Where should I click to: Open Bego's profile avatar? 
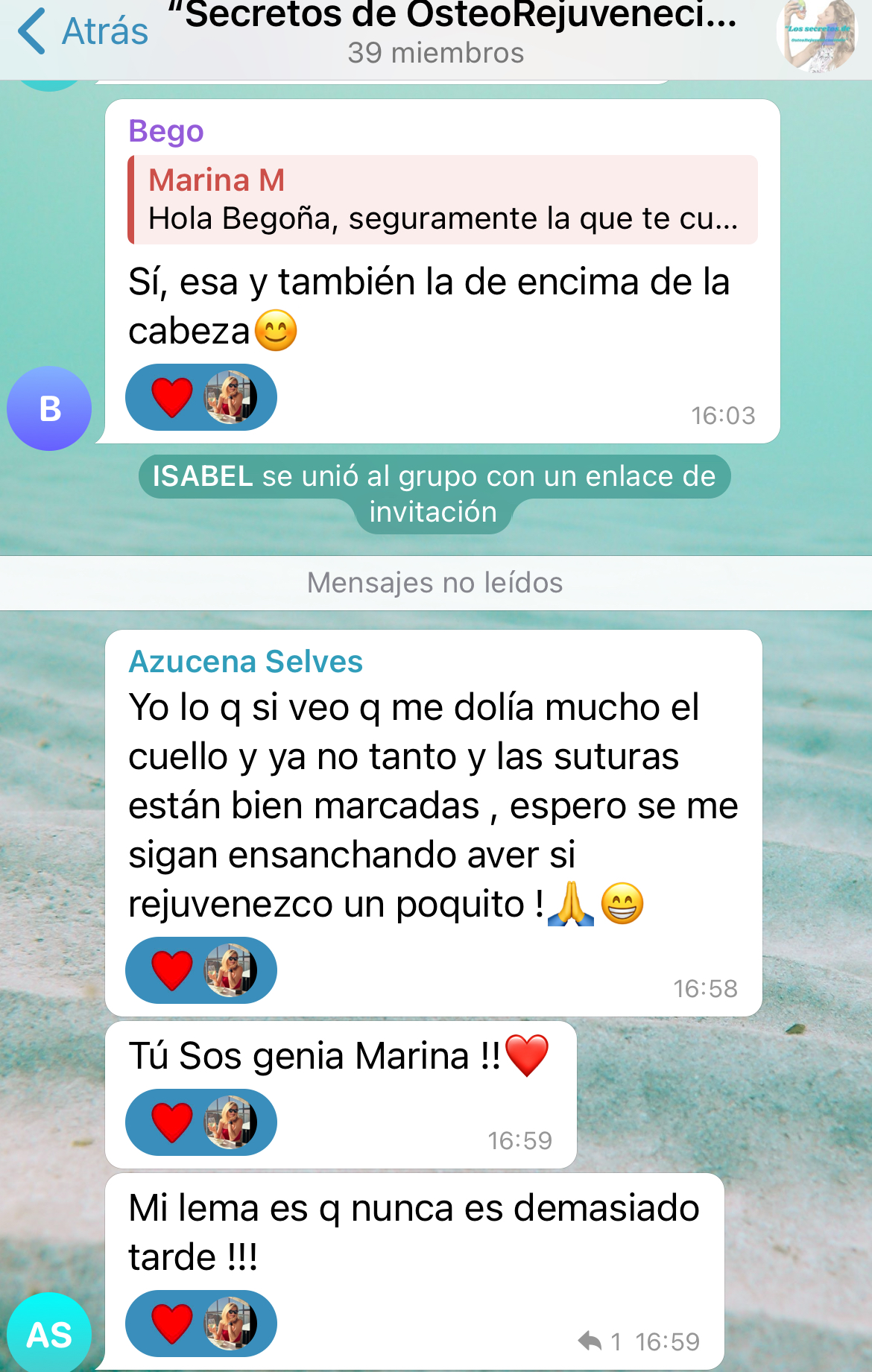[x=49, y=408]
